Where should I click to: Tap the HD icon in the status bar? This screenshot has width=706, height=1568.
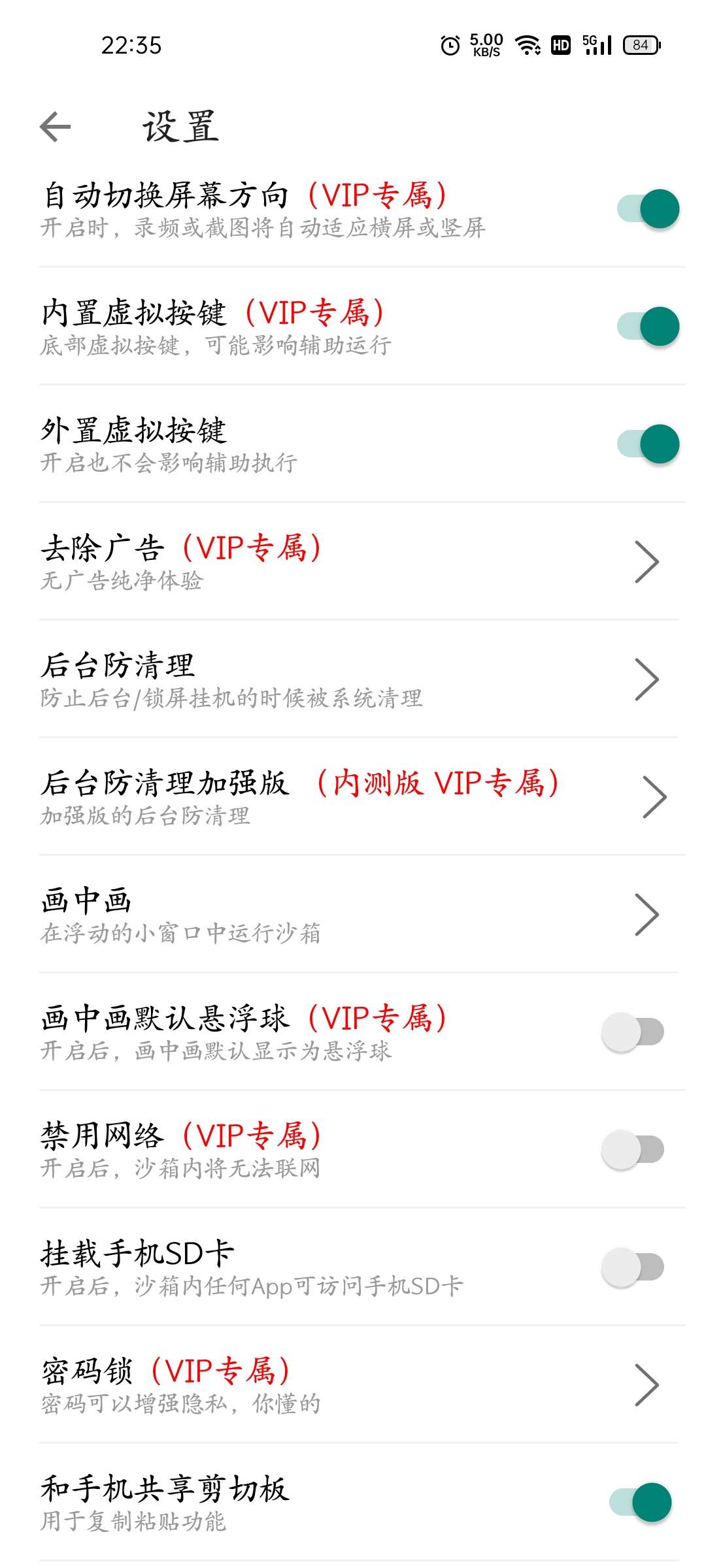[x=560, y=44]
